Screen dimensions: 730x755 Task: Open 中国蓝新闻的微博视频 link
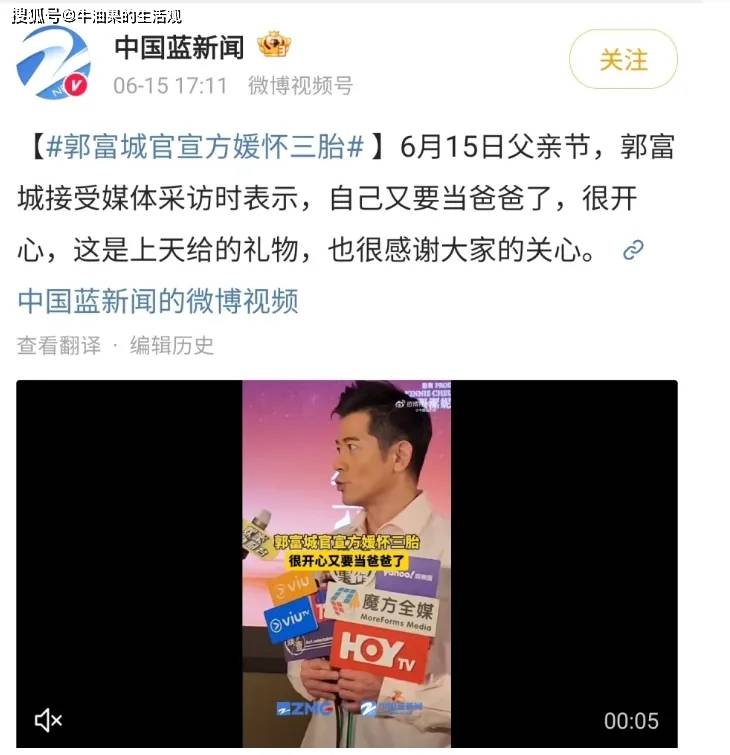tap(155, 301)
